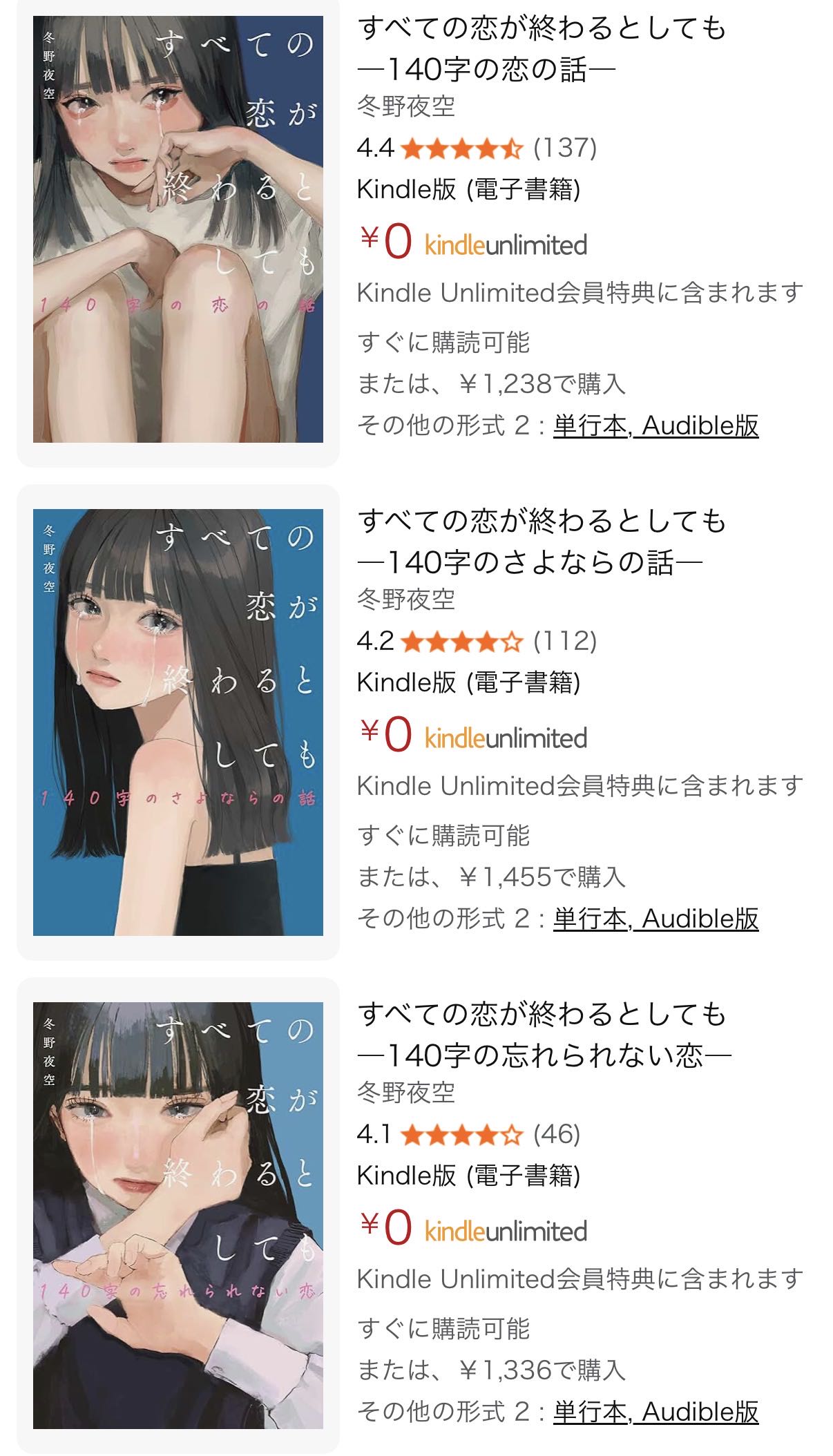The image size is (833, 1456).
Task: Open the cover of 140字の忘れられない恋
Action: pyautogui.click(x=178, y=1216)
